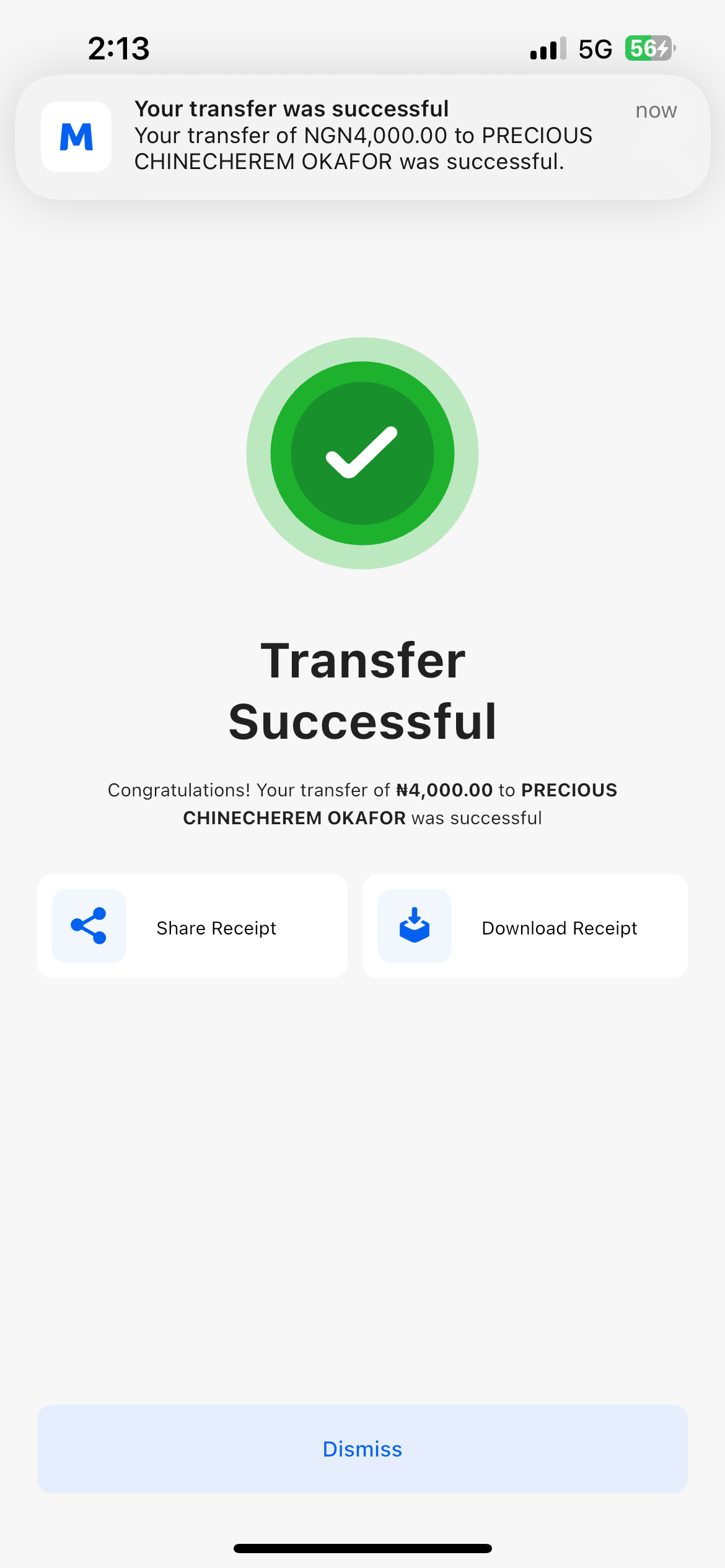Download the transfer receipt
The width and height of the screenshot is (725, 1568).
point(525,926)
